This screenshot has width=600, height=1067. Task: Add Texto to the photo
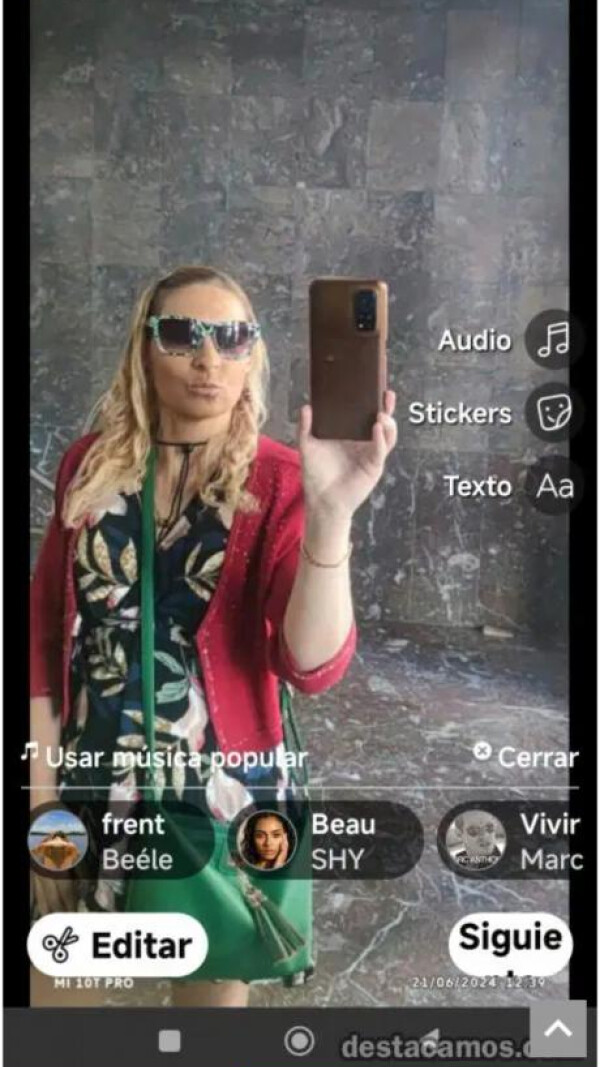pos(553,486)
